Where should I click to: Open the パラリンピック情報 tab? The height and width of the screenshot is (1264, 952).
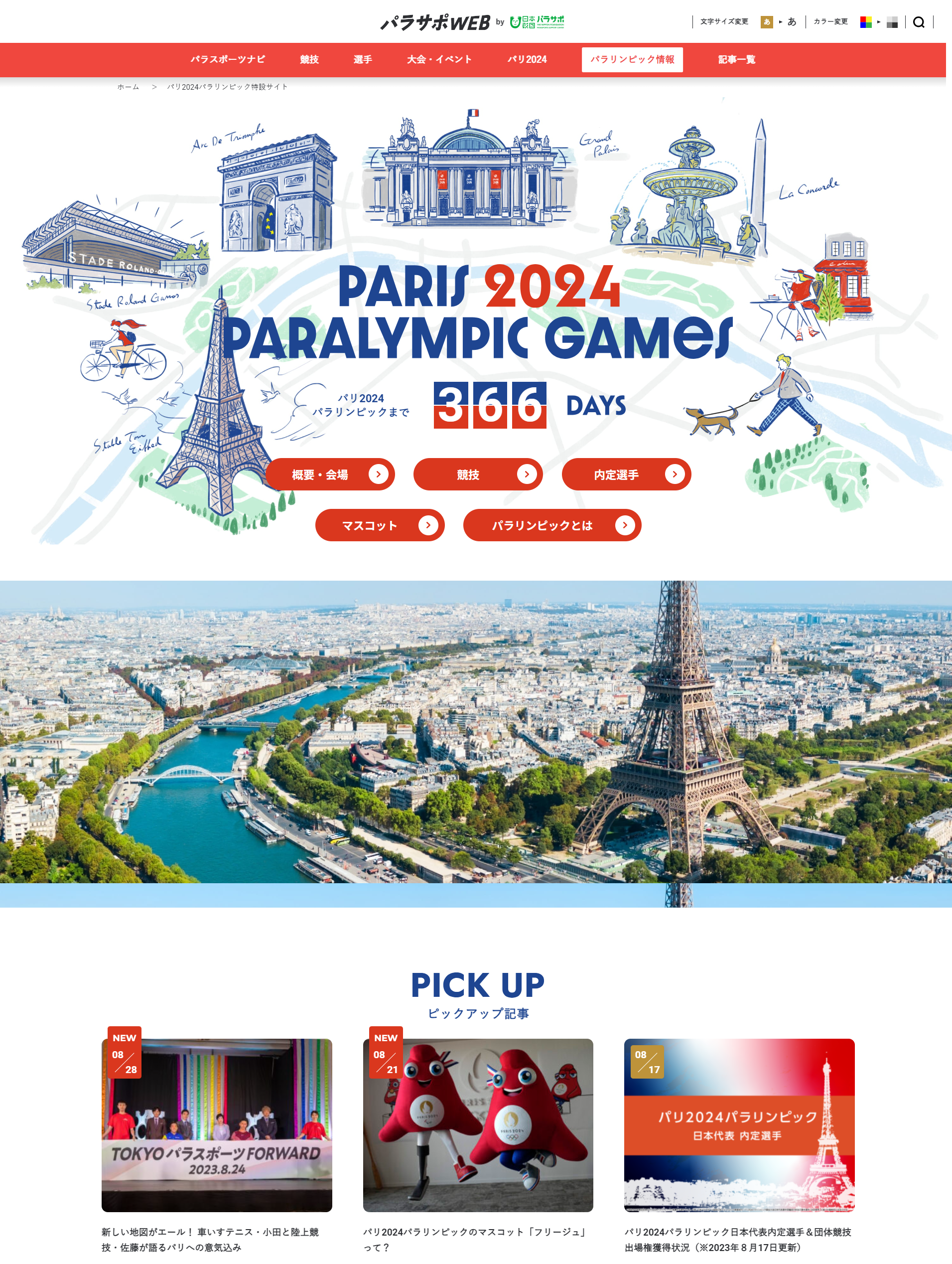pos(632,59)
